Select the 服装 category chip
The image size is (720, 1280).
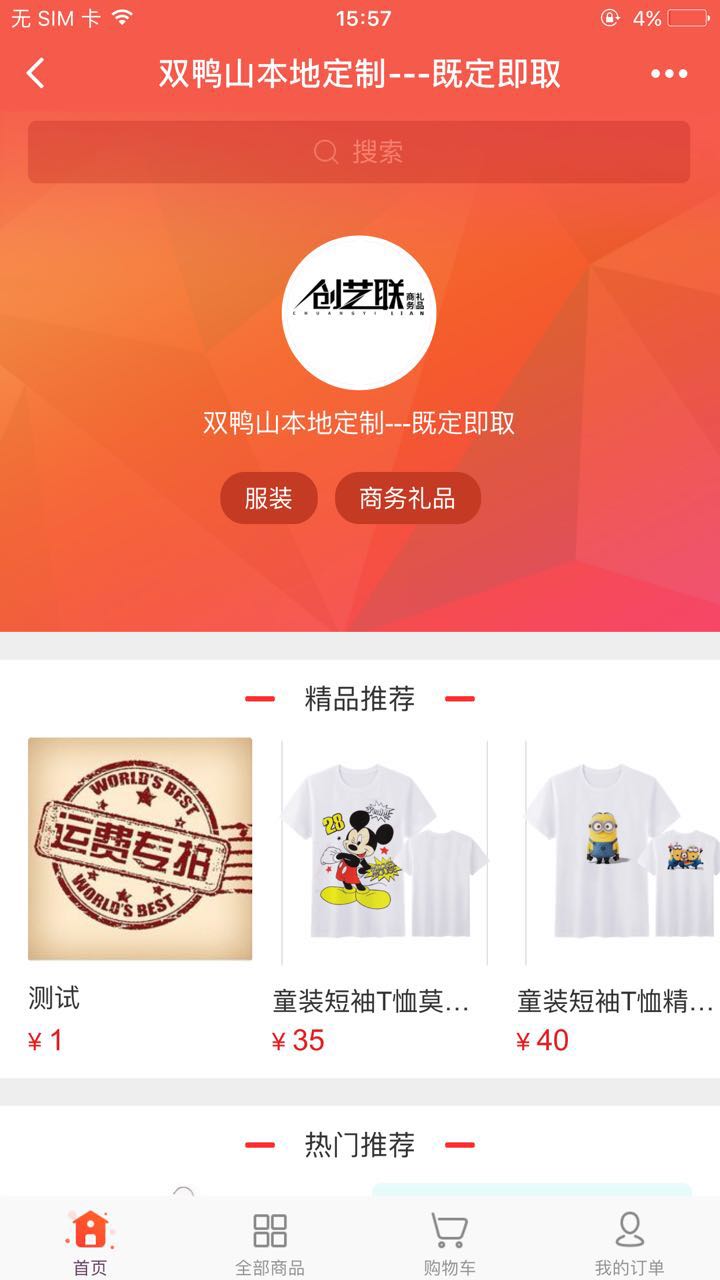(268, 498)
